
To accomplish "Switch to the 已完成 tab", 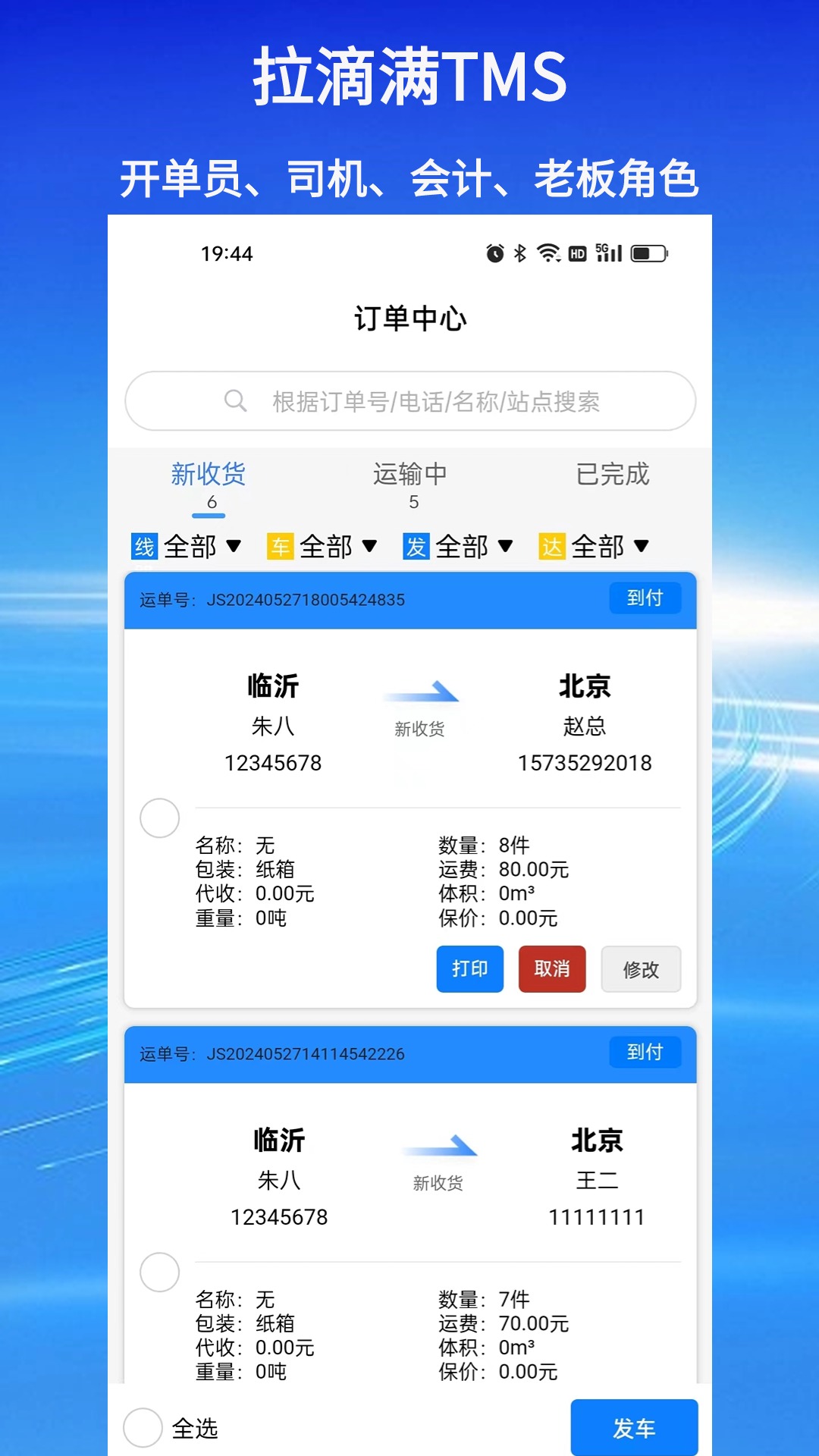I will pos(612,475).
